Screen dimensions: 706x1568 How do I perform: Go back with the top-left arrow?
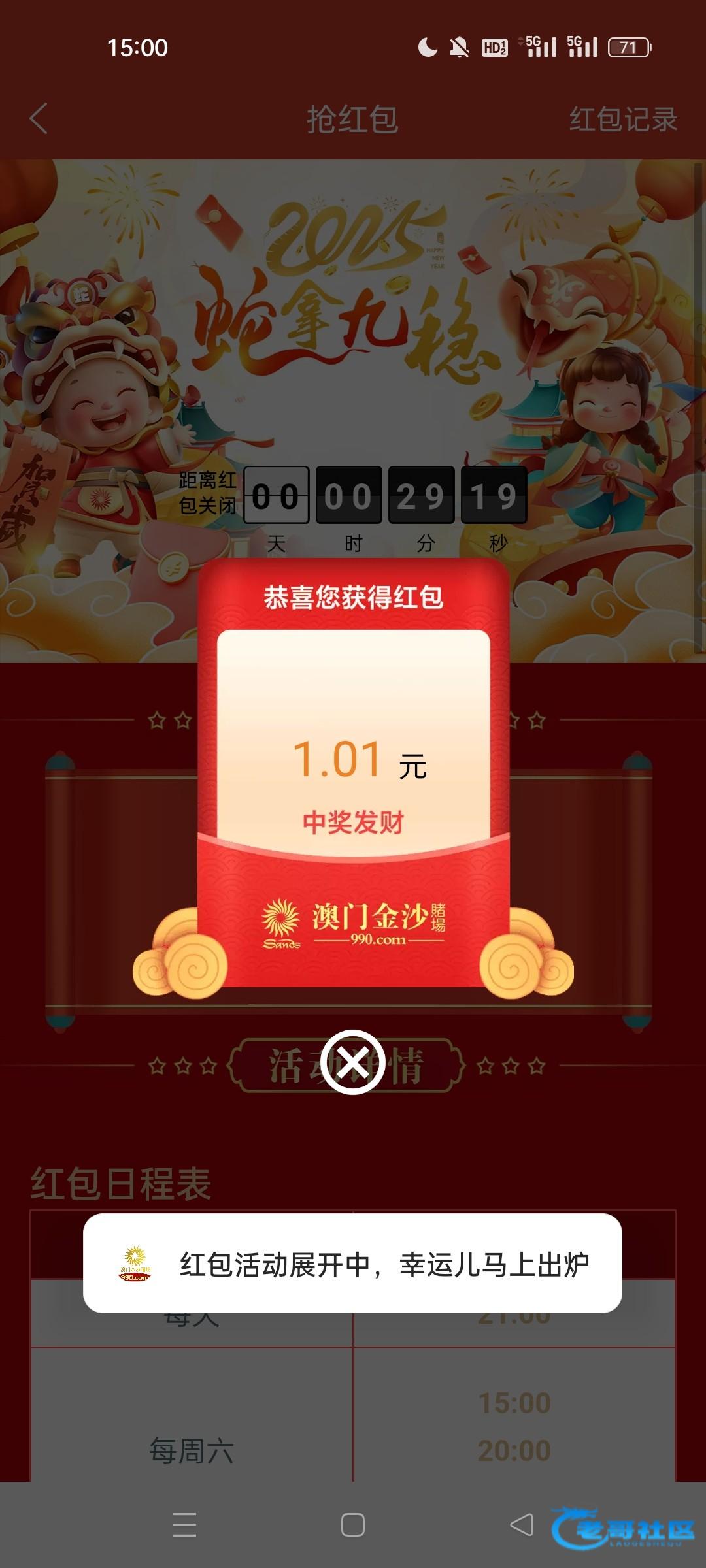coord(39,119)
